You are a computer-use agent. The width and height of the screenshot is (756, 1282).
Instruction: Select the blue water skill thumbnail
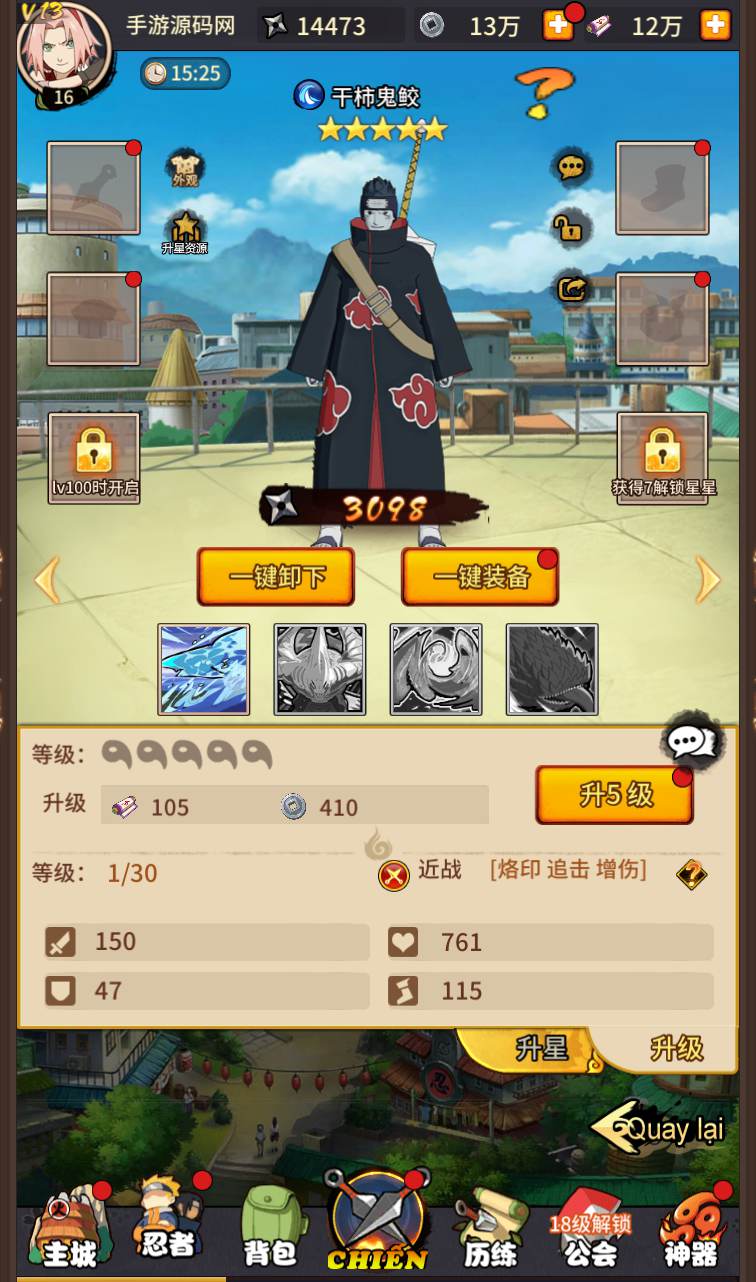204,669
